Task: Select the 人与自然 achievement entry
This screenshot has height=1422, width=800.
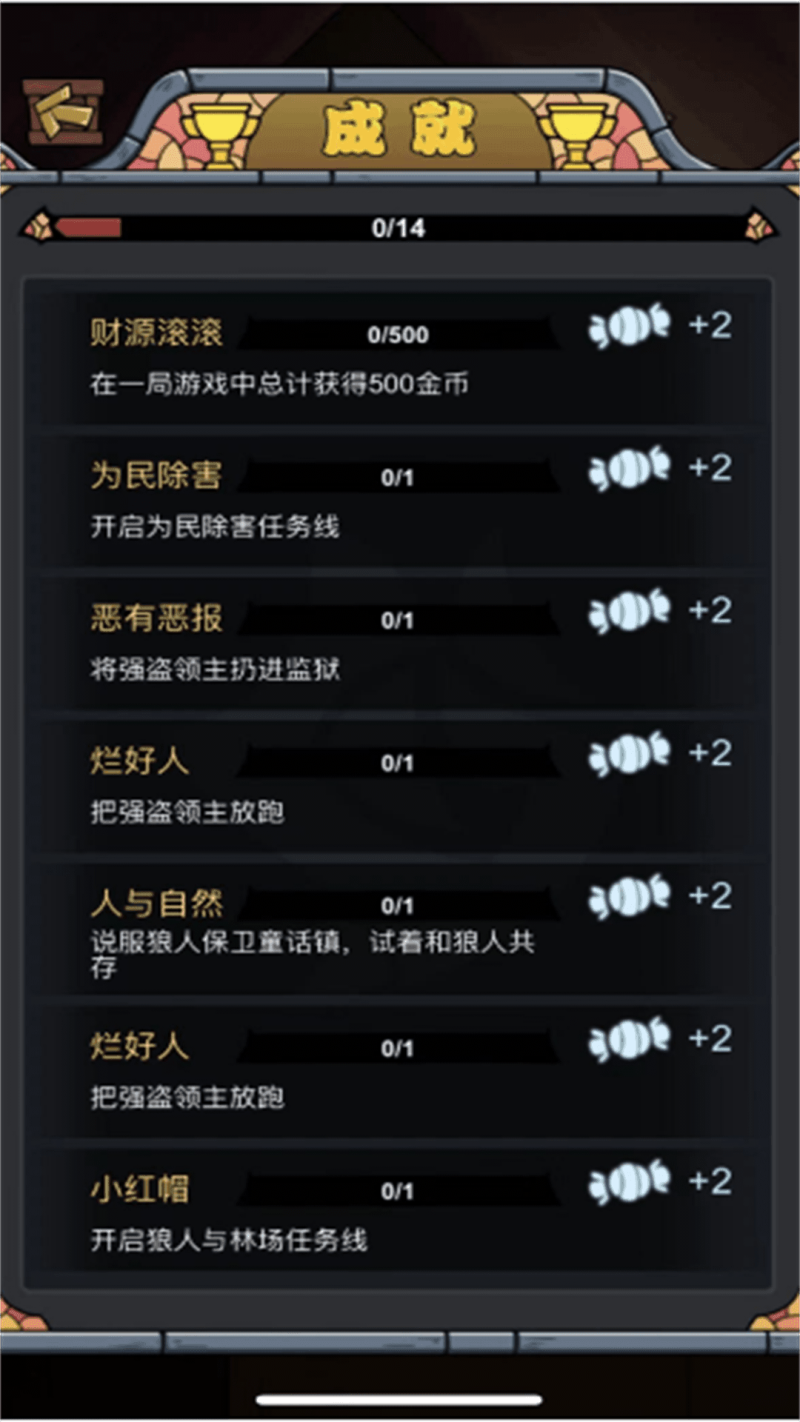Action: click(398, 927)
